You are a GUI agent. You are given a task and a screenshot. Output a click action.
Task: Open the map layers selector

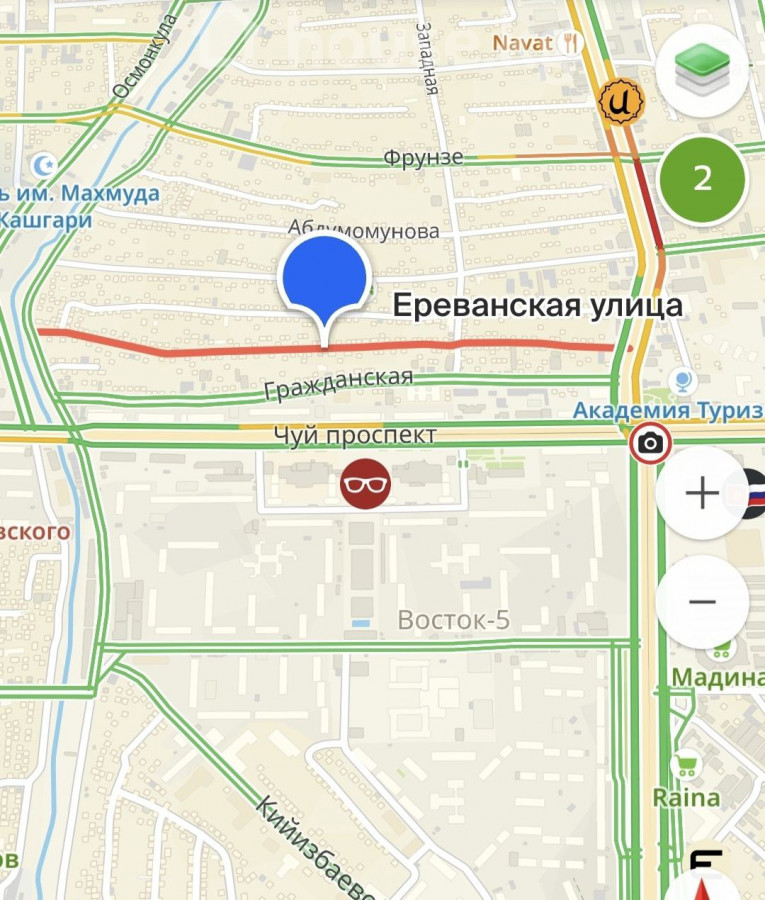coord(702,72)
